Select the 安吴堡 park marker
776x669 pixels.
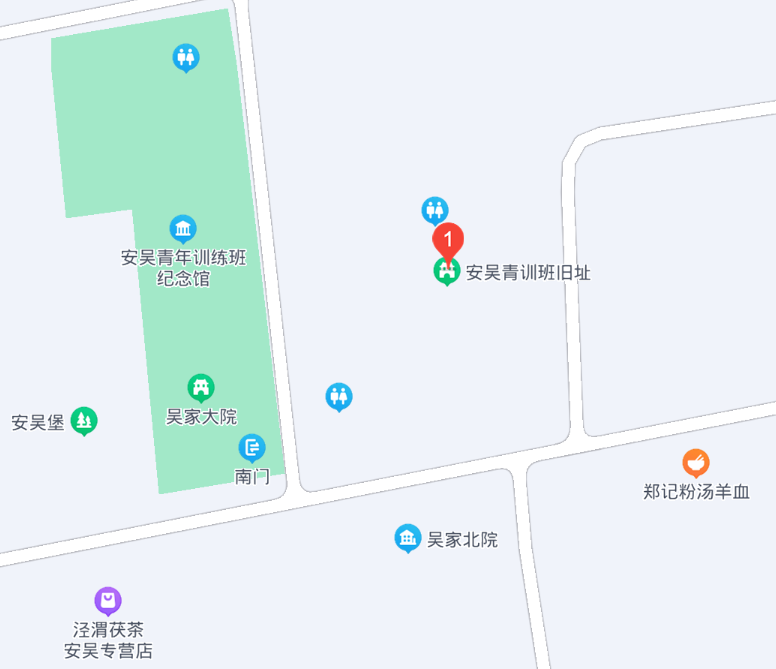pos(84,421)
